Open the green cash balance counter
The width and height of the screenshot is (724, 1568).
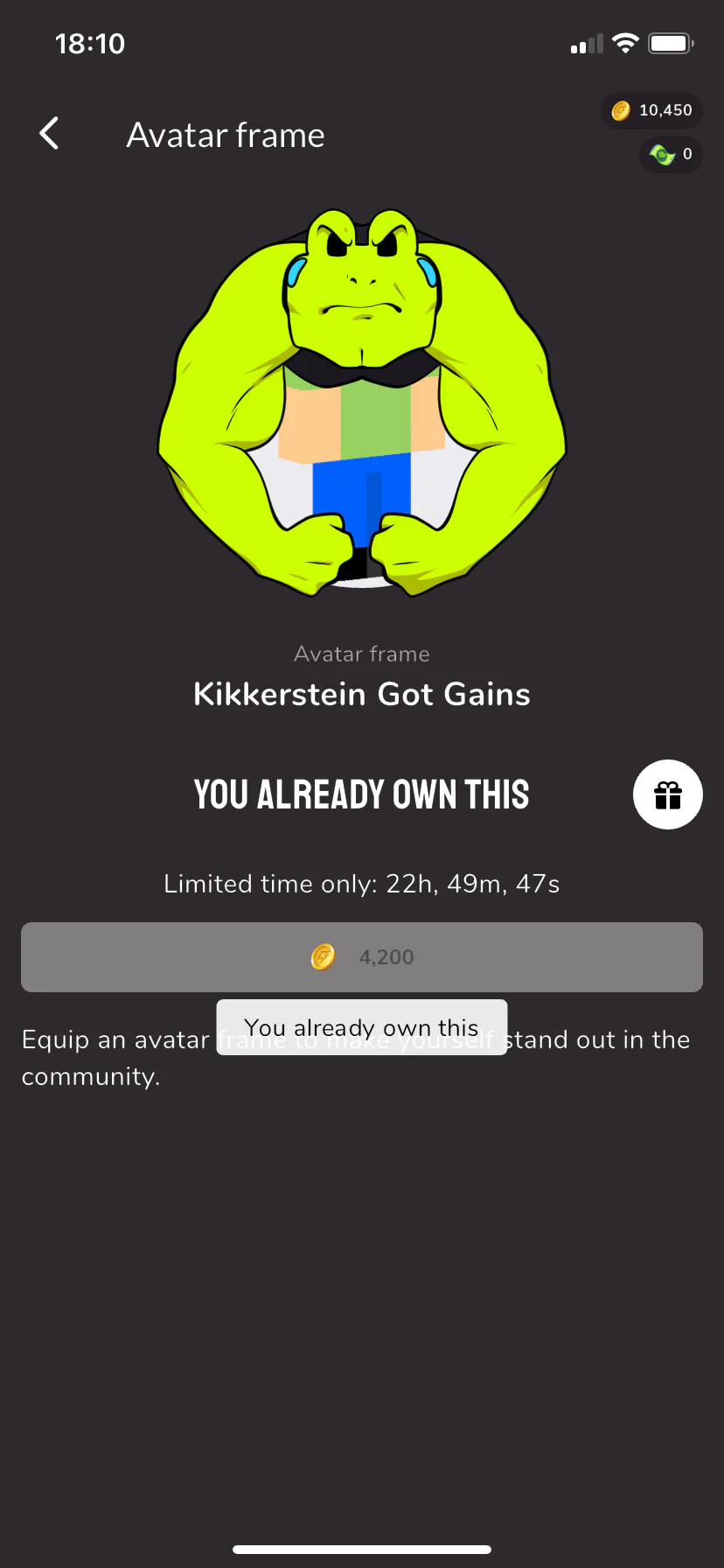point(671,155)
